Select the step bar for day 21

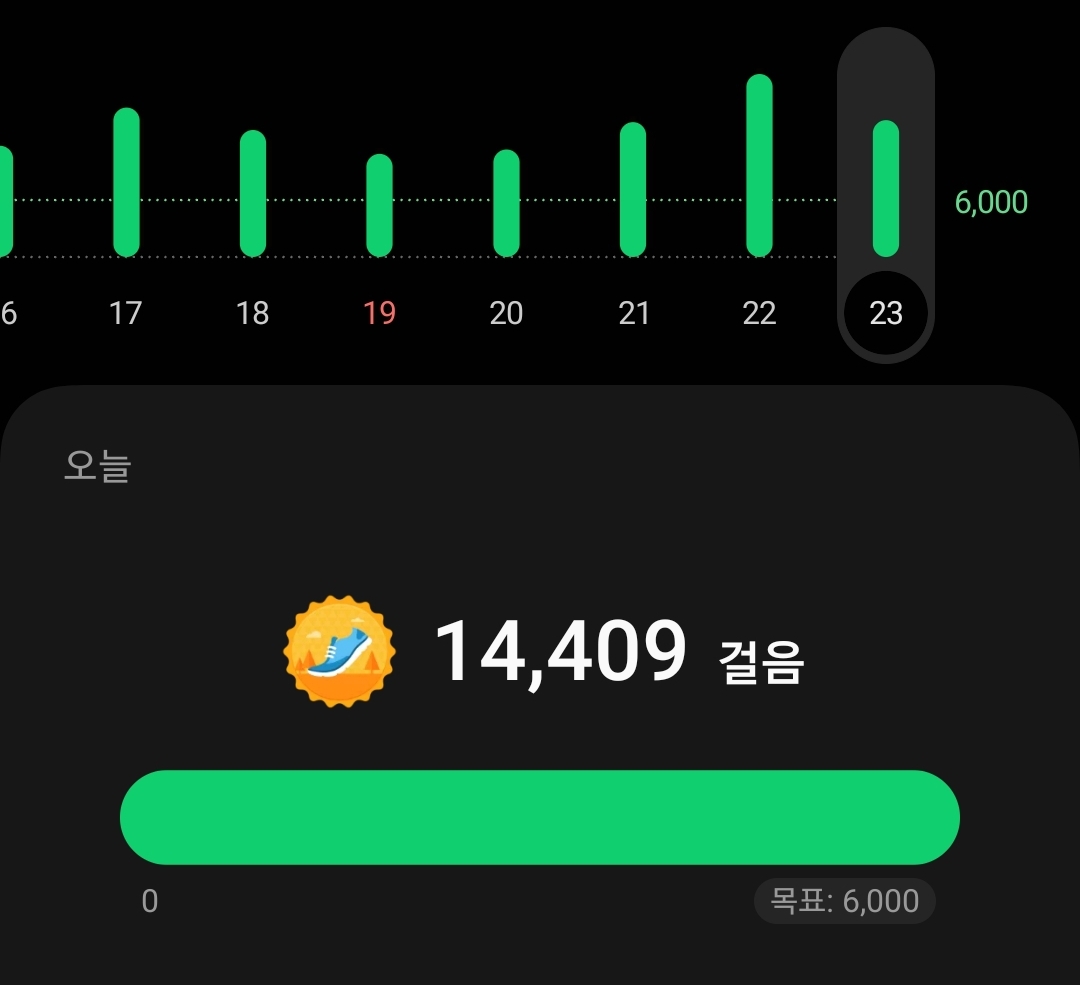[x=633, y=189]
